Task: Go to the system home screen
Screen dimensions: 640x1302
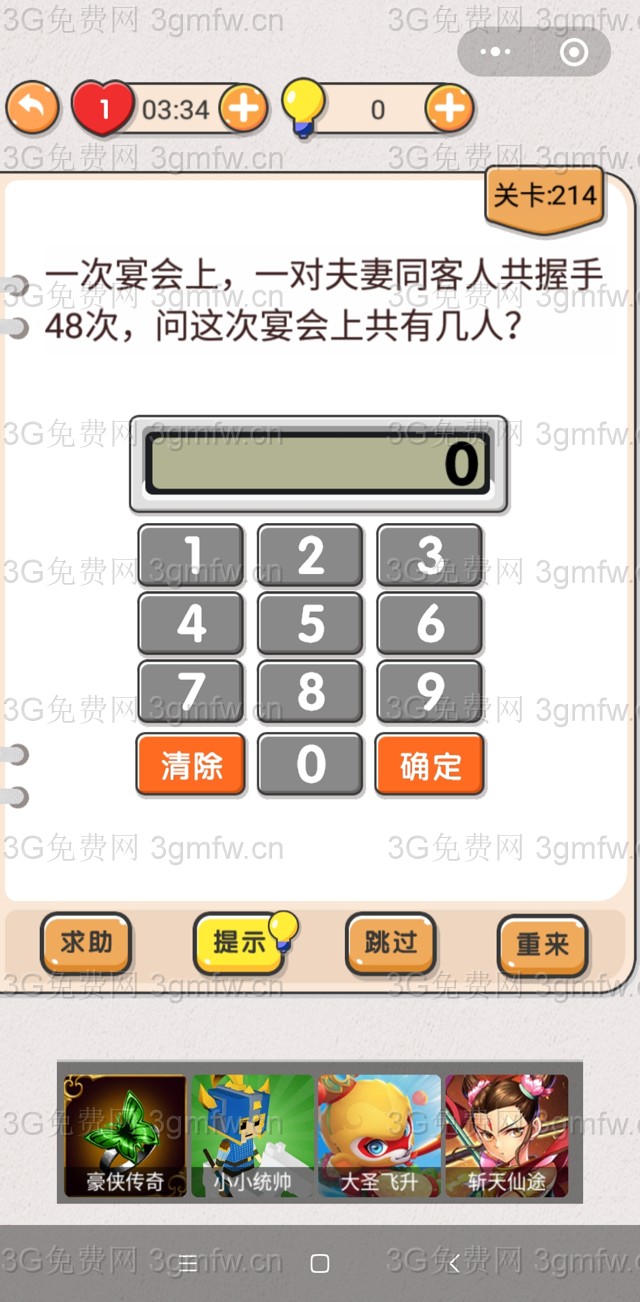Action: pos(320,1264)
